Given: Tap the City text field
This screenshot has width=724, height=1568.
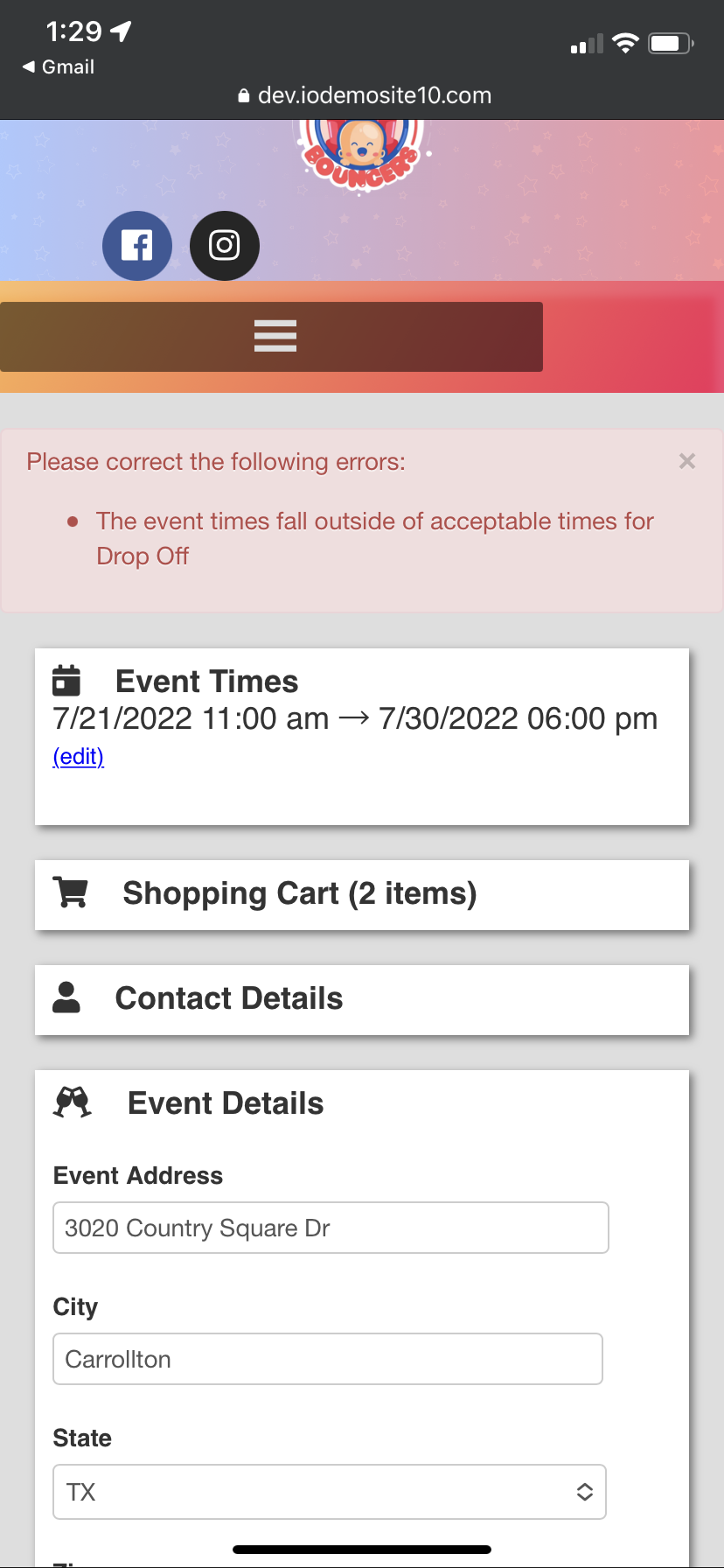Looking at the screenshot, I should 328,1359.
